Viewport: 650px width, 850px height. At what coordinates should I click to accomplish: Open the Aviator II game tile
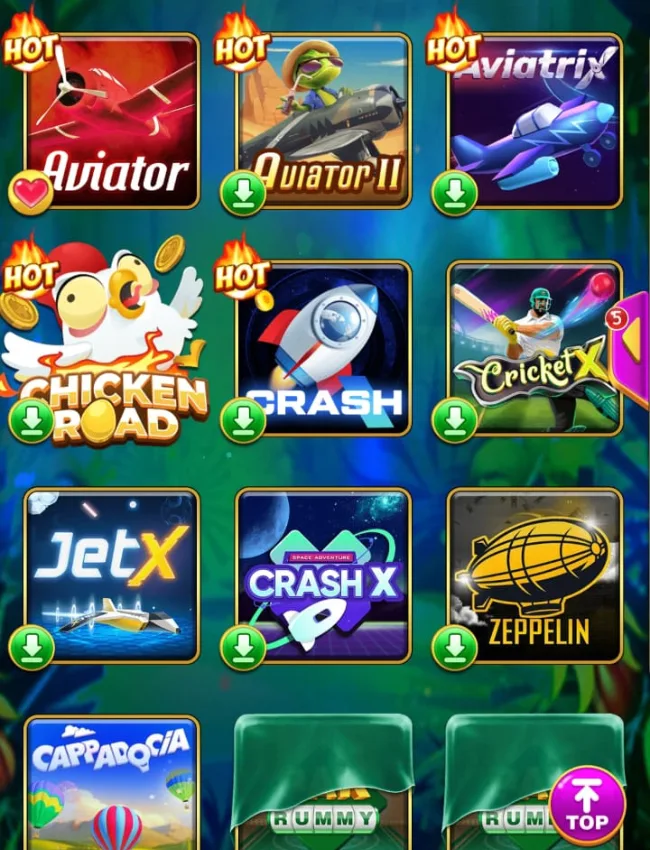(x=323, y=120)
